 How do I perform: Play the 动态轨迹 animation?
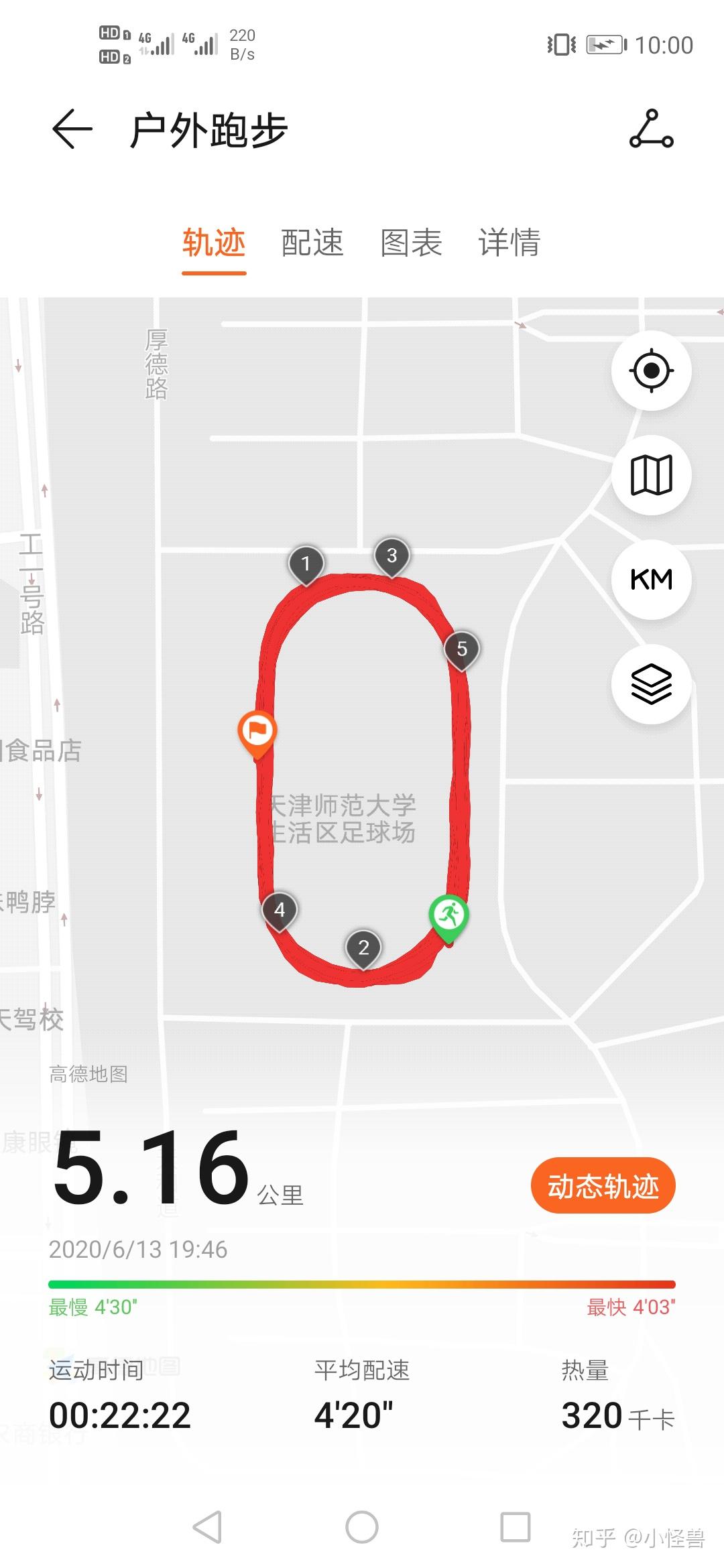tap(603, 1185)
